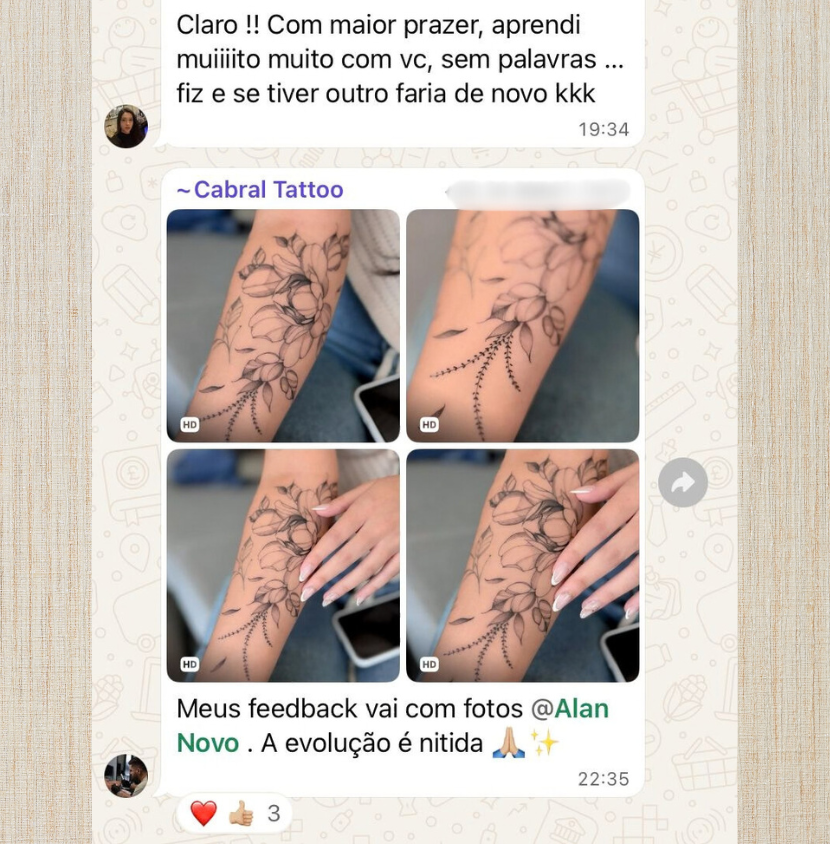
Task: Forward the Cabral Tattoo photo message
Action: click(683, 483)
